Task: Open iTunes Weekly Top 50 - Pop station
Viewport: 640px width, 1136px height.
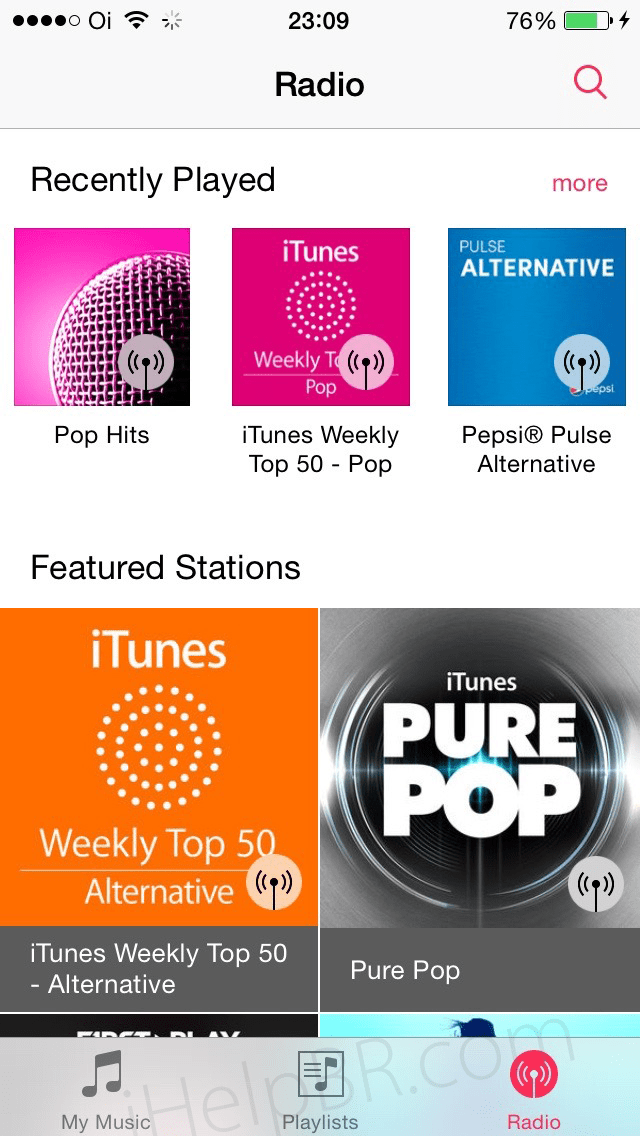Action: click(x=320, y=317)
